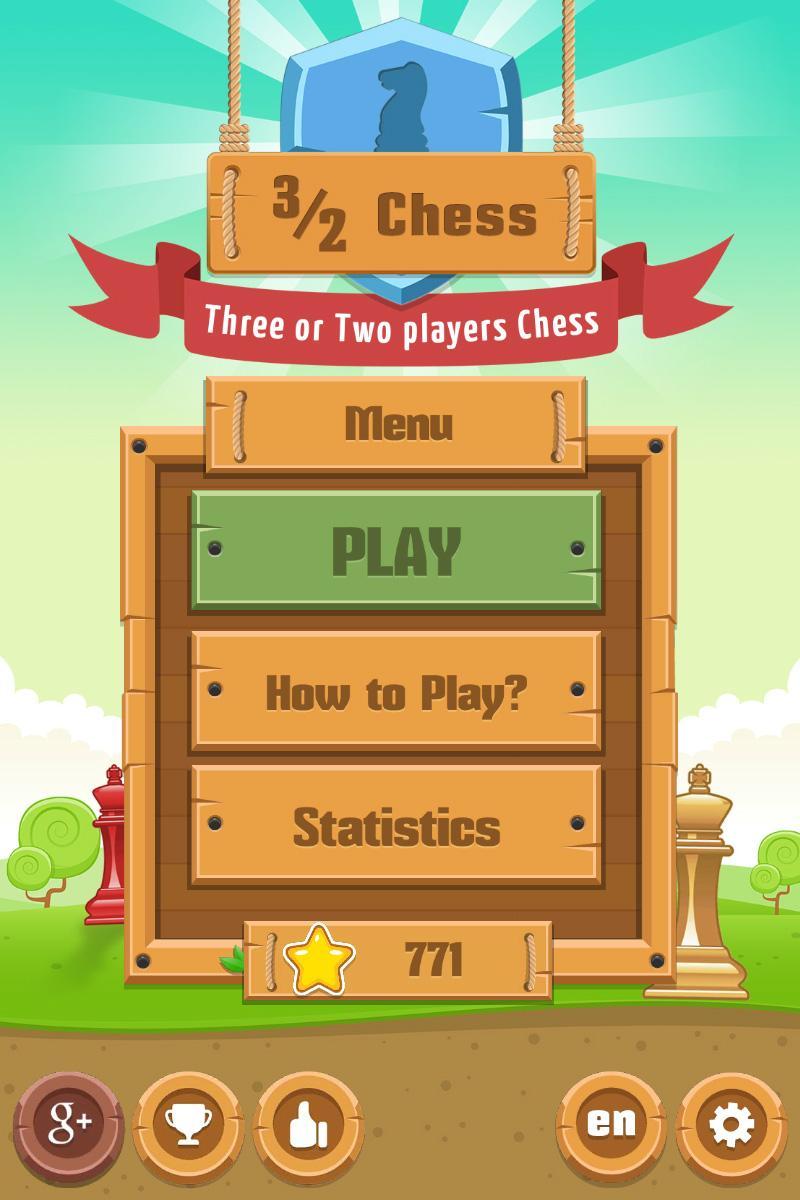Open the Statistics screen
The width and height of the screenshot is (800, 1200).
[398, 825]
